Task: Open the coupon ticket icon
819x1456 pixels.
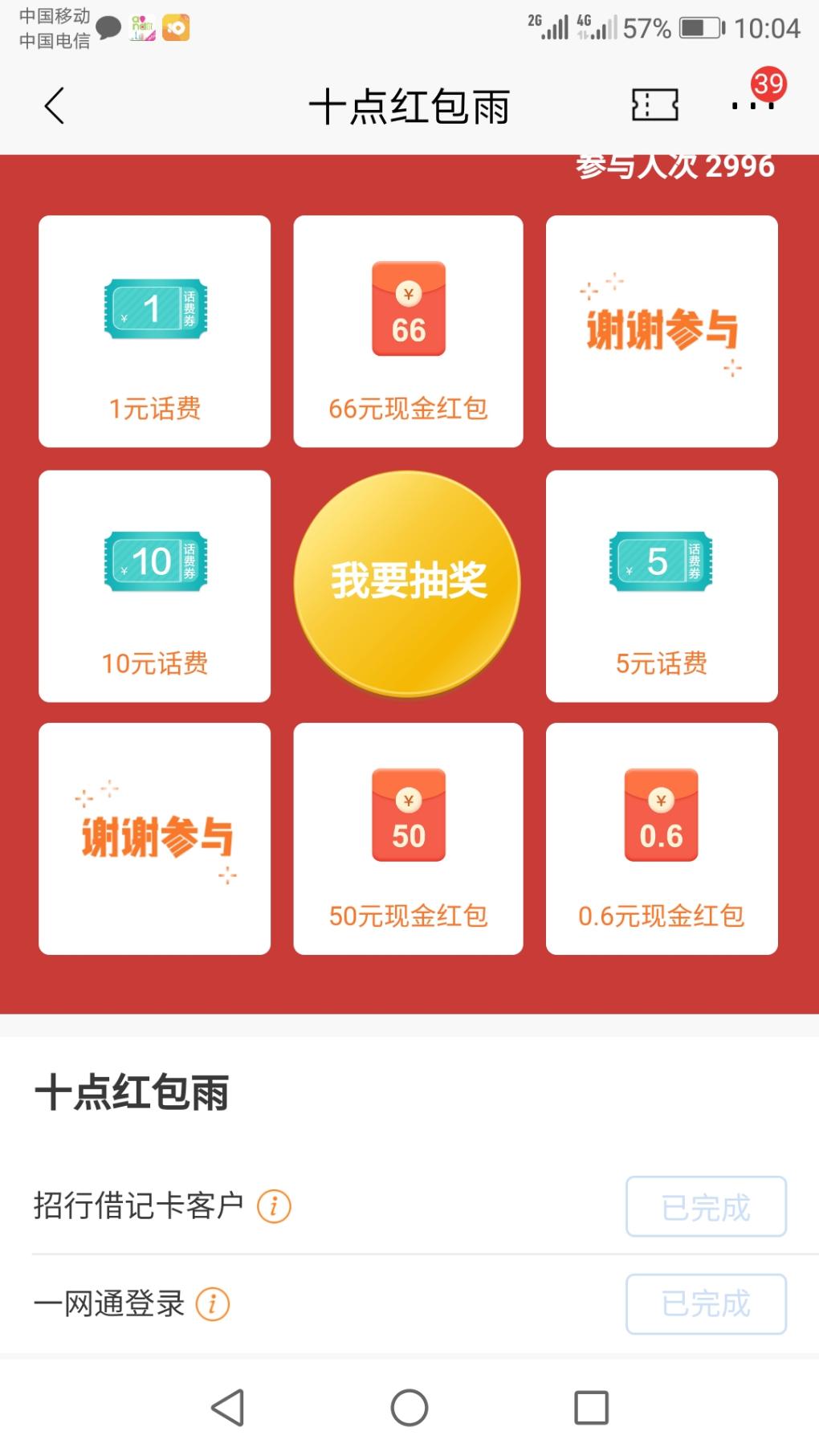Action: click(x=654, y=105)
